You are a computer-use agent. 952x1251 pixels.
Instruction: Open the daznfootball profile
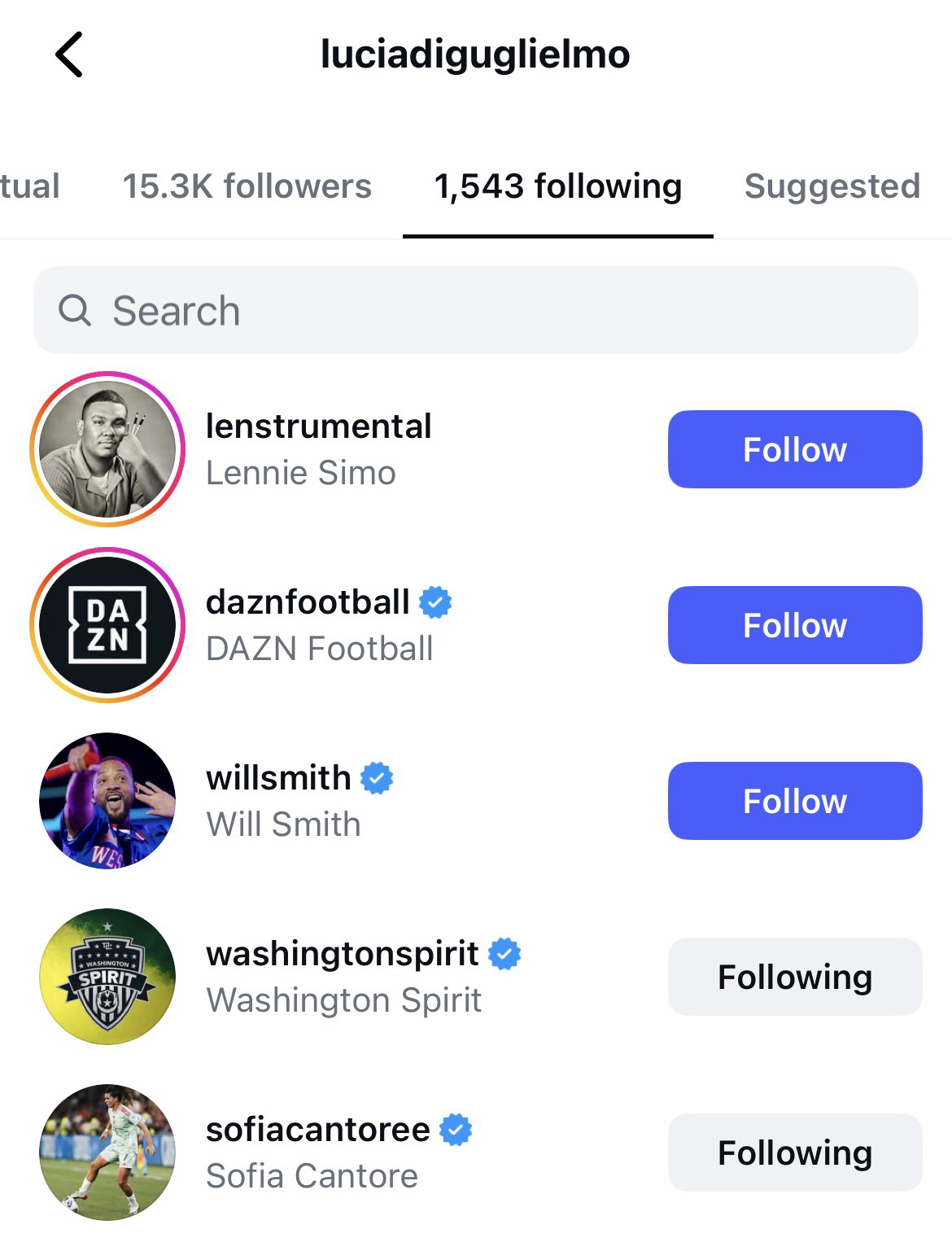click(308, 602)
